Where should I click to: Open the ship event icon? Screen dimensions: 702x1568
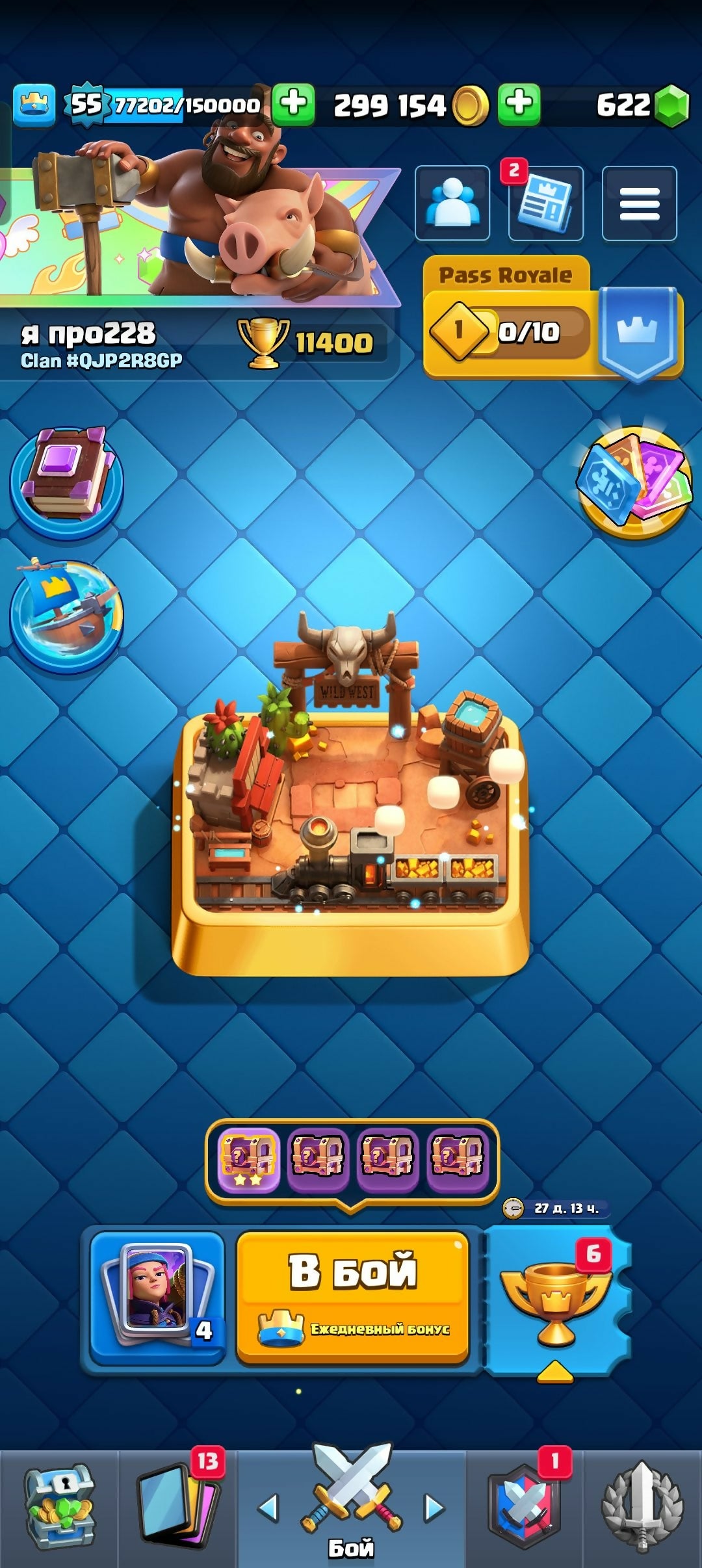pyautogui.click(x=66, y=615)
